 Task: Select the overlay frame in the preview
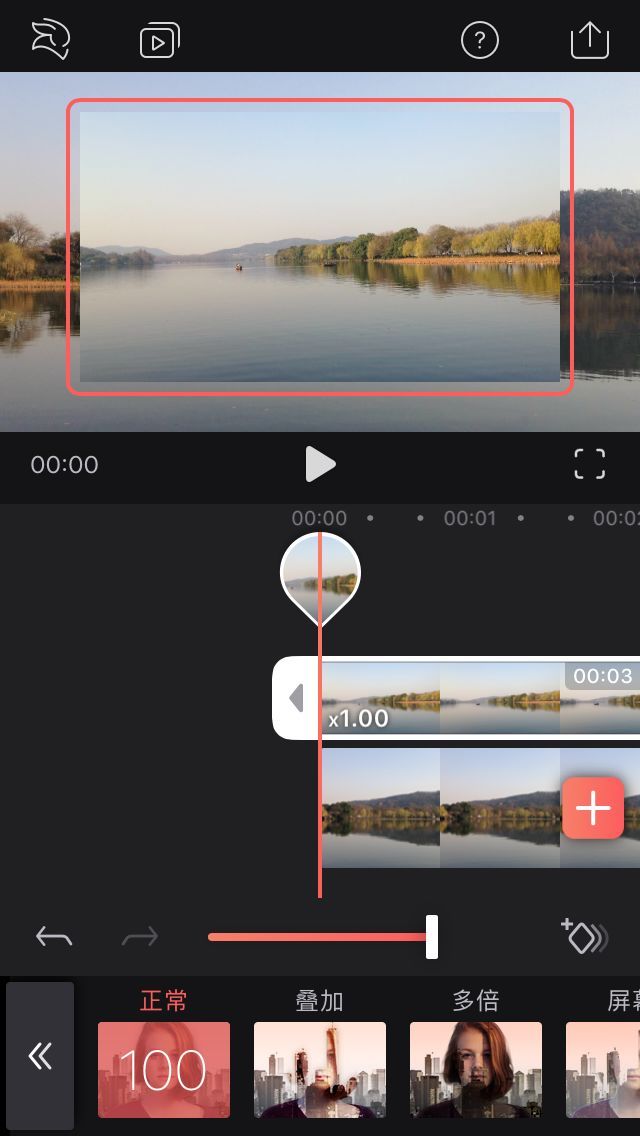coord(320,246)
